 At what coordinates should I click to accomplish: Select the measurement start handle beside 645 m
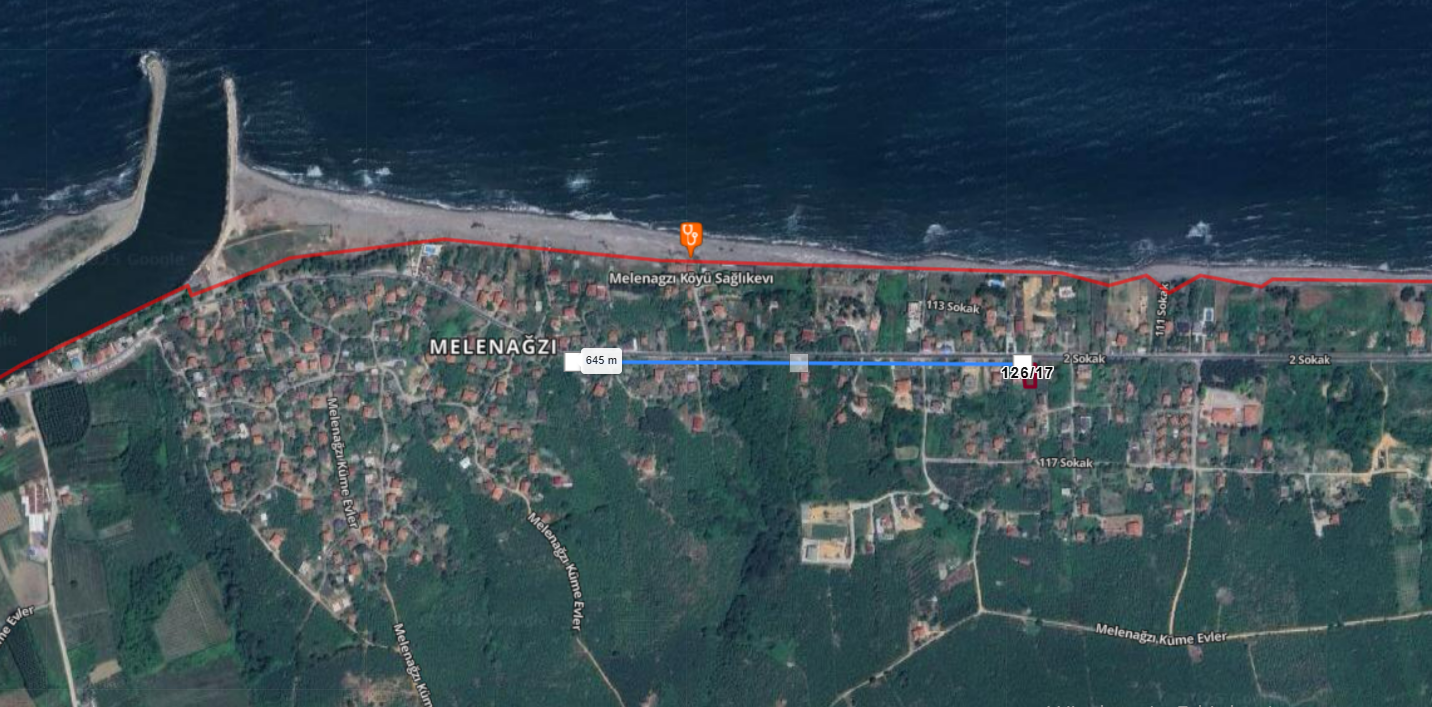click(x=572, y=361)
